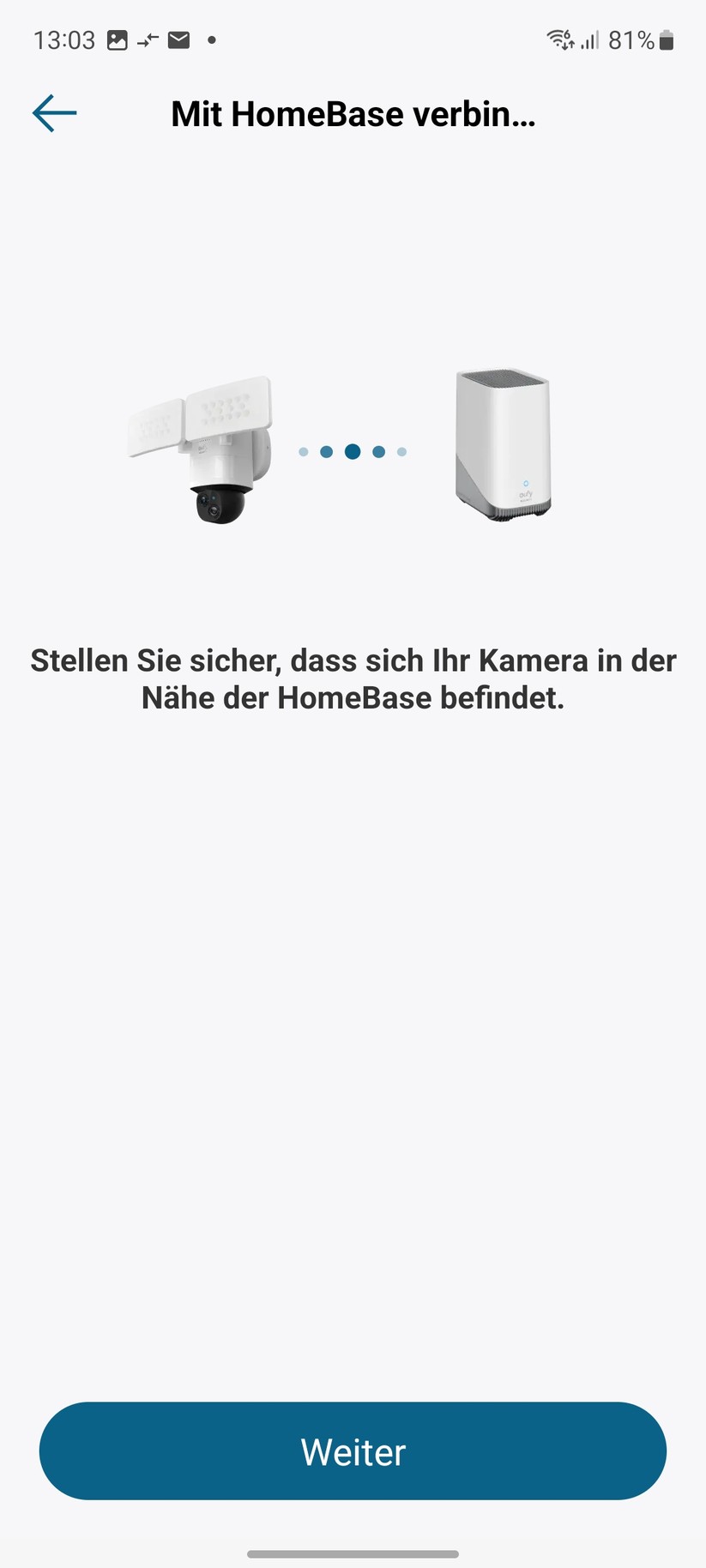Tap the back arrow to return
The height and width of the screenshot is (1568, 706).
54,112
